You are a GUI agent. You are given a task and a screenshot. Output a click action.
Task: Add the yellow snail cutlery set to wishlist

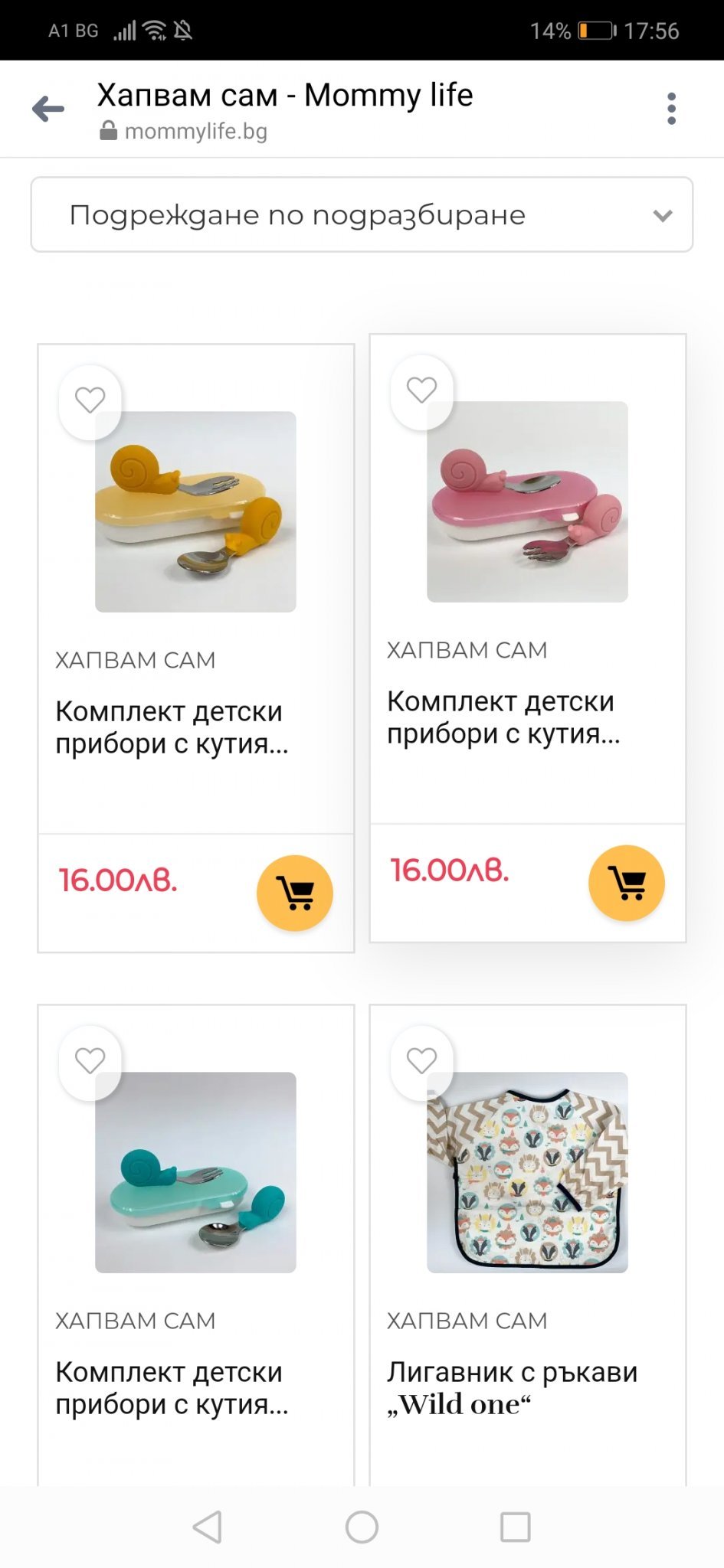pyautogui.click(x=90, y=400)
